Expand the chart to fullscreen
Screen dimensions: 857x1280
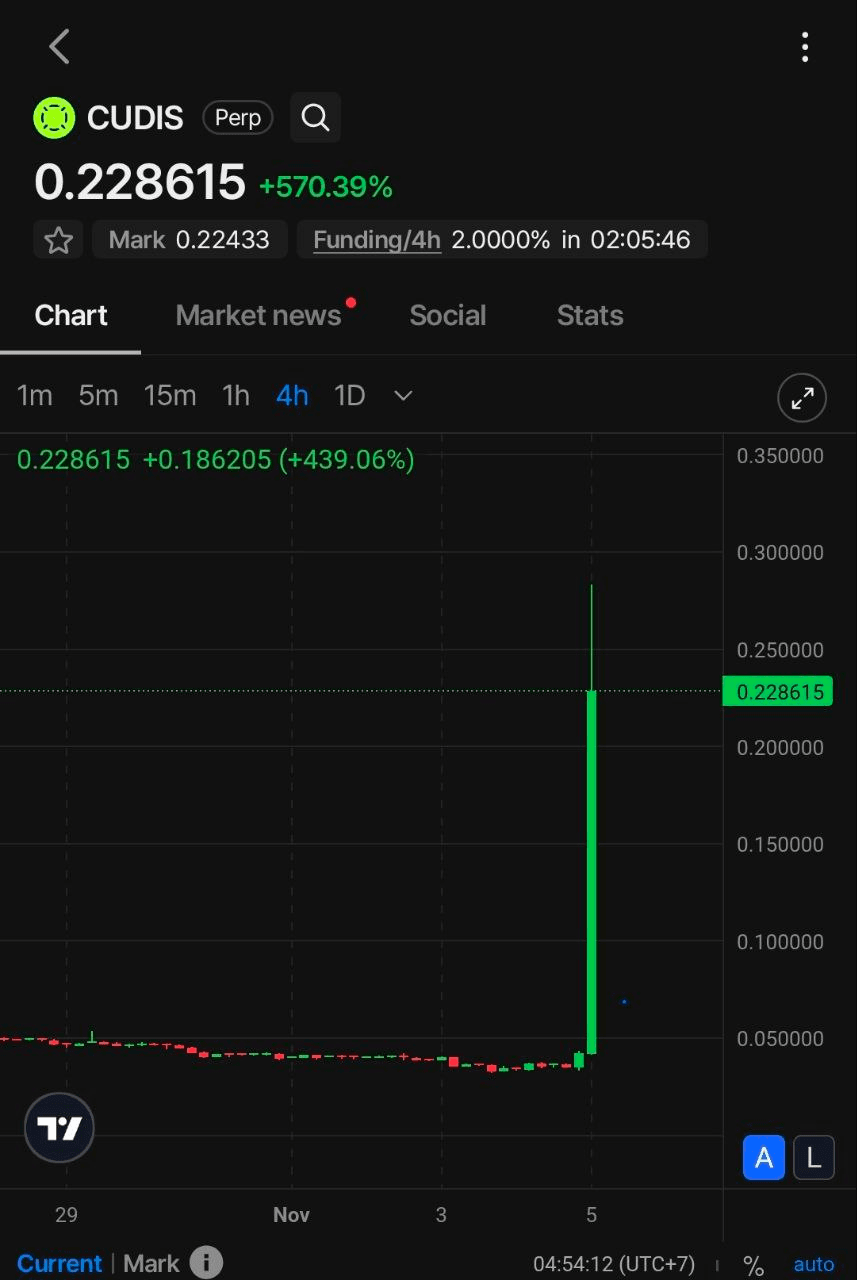click(802, 399)
